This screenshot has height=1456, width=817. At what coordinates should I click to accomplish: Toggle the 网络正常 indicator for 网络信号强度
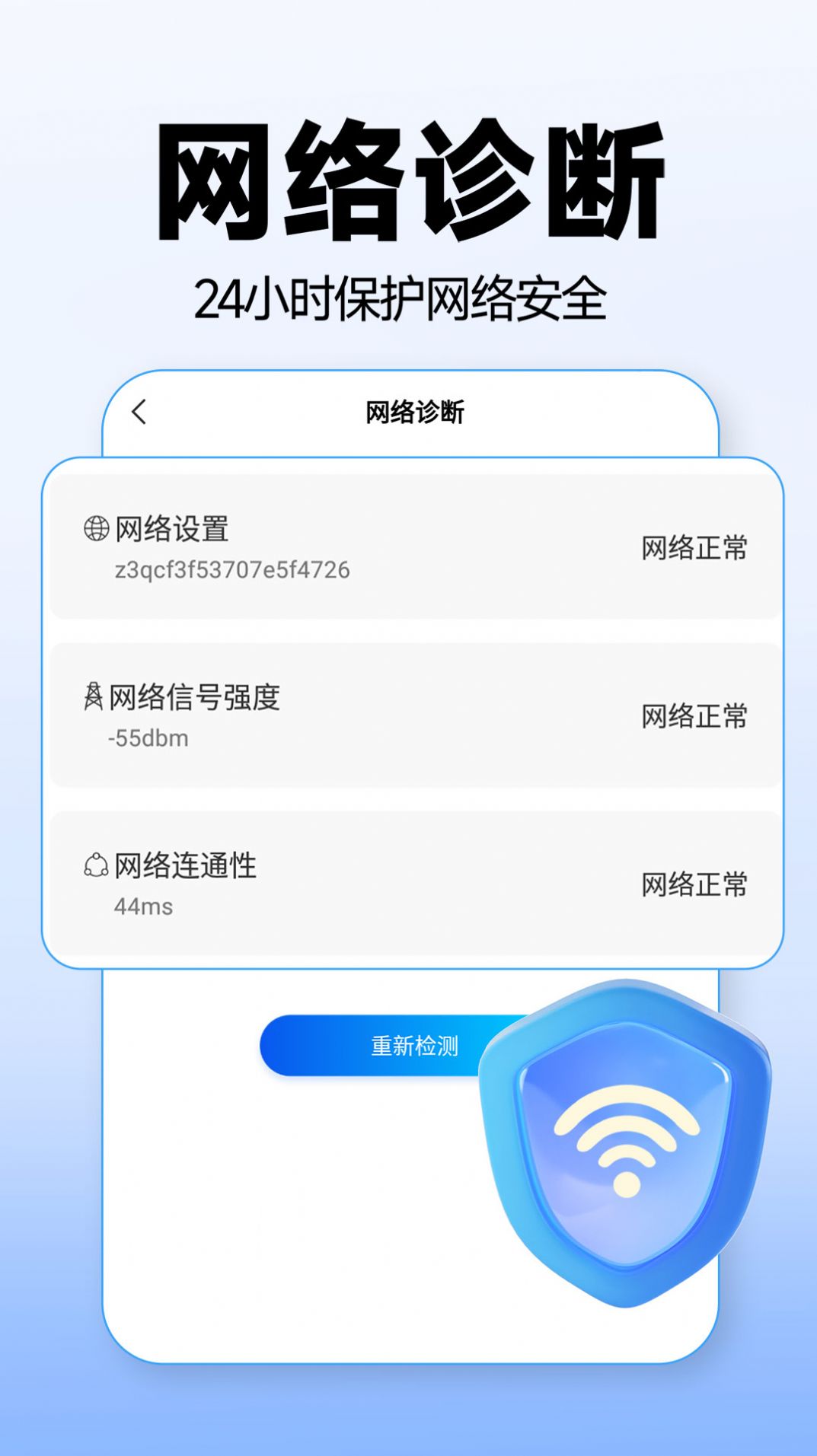[x=695, y=715]
